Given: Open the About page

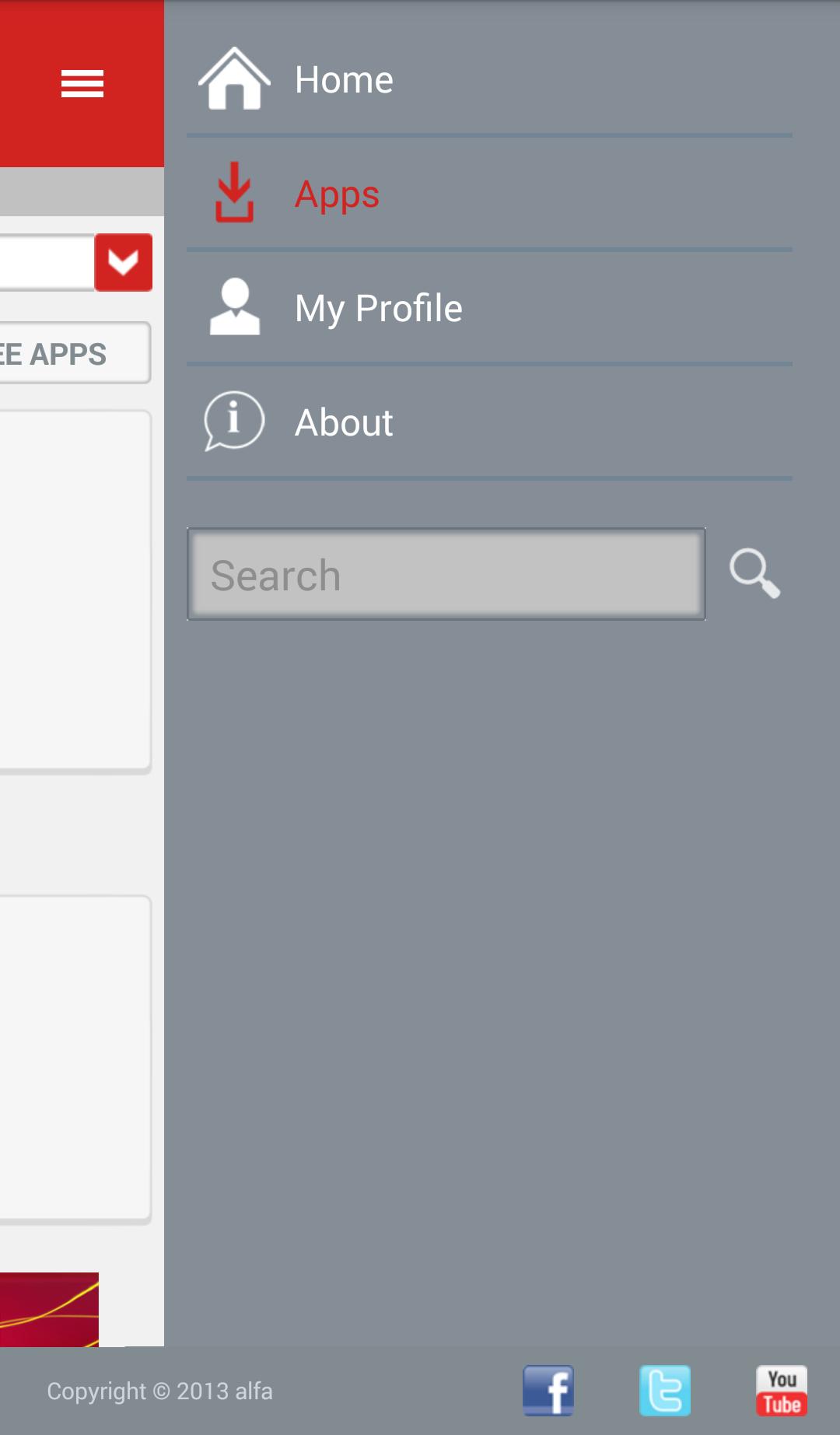Looking at the screenshot, I should click(x=343, y=422).
